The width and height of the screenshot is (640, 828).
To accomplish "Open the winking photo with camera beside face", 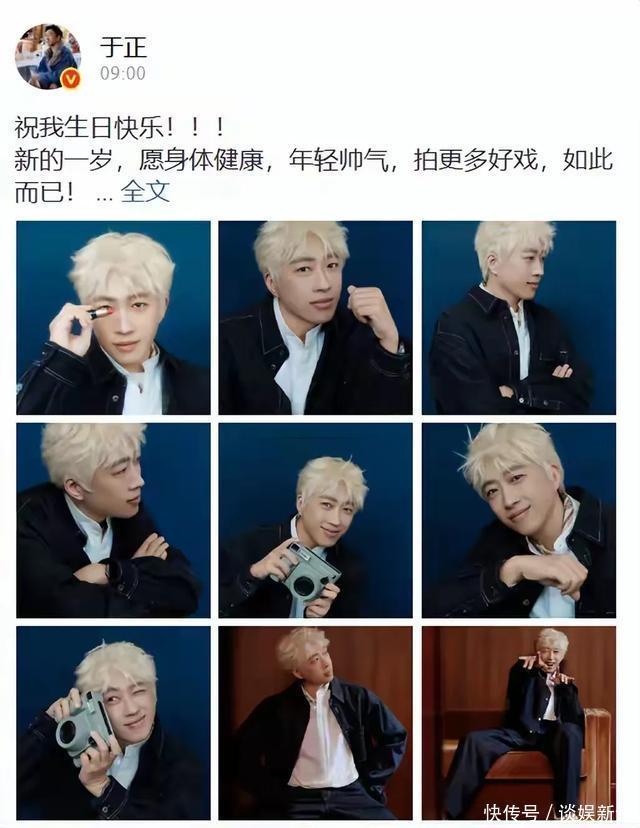I will point(113,723).
